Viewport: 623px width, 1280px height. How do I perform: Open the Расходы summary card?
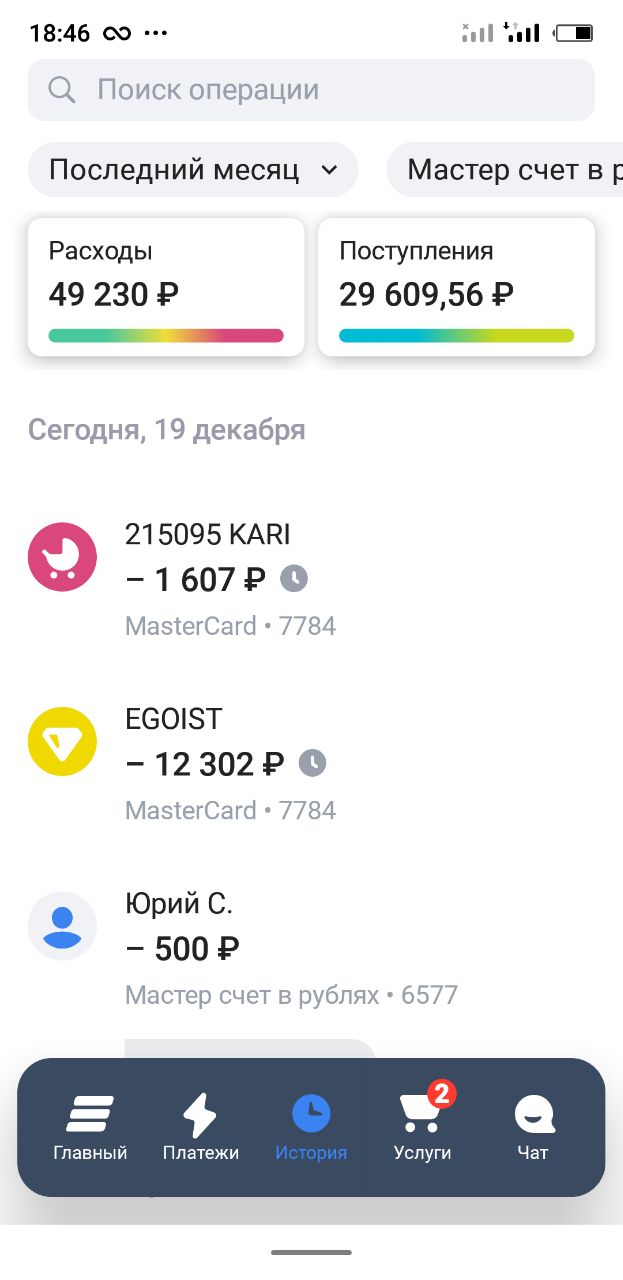tap(166, 286)
